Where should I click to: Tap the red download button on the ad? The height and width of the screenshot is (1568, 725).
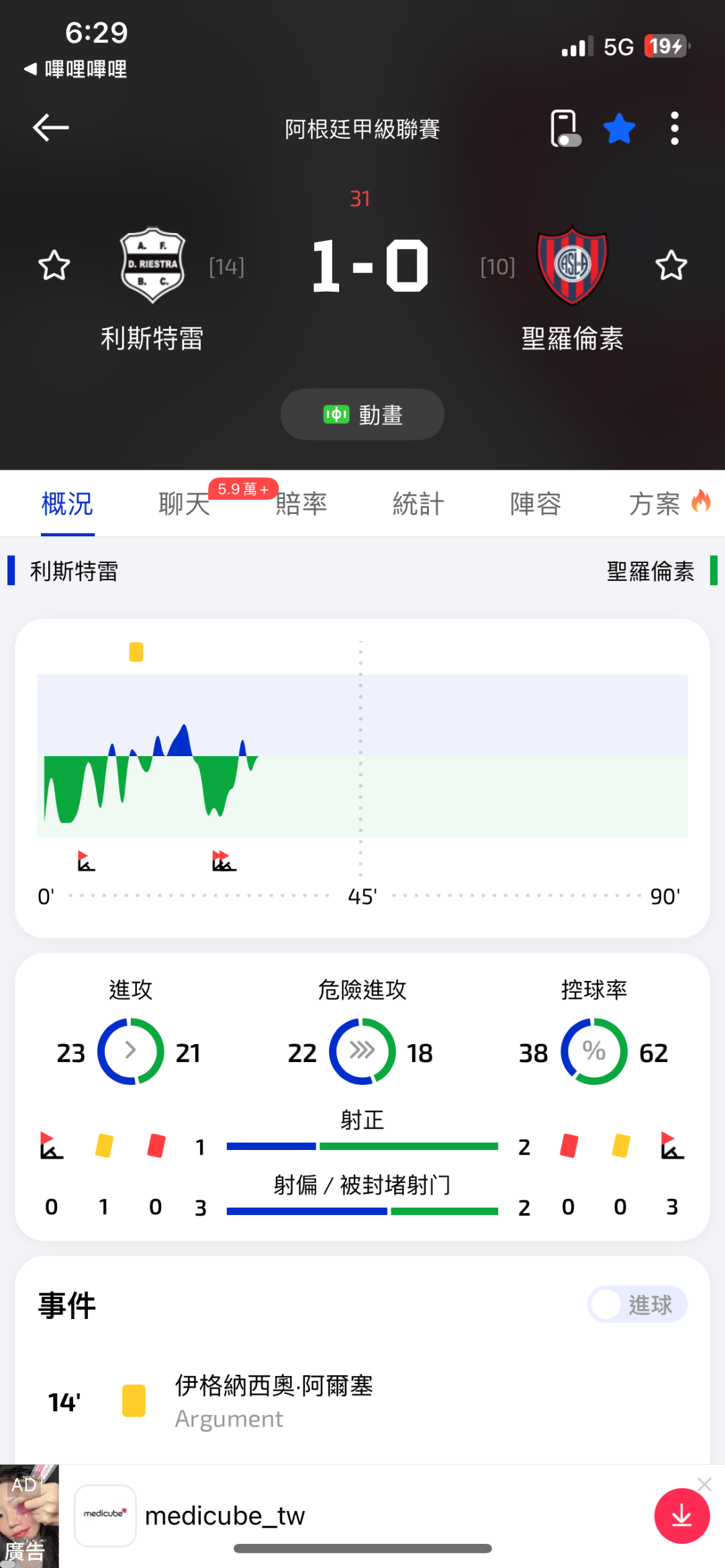point(682,1516)
